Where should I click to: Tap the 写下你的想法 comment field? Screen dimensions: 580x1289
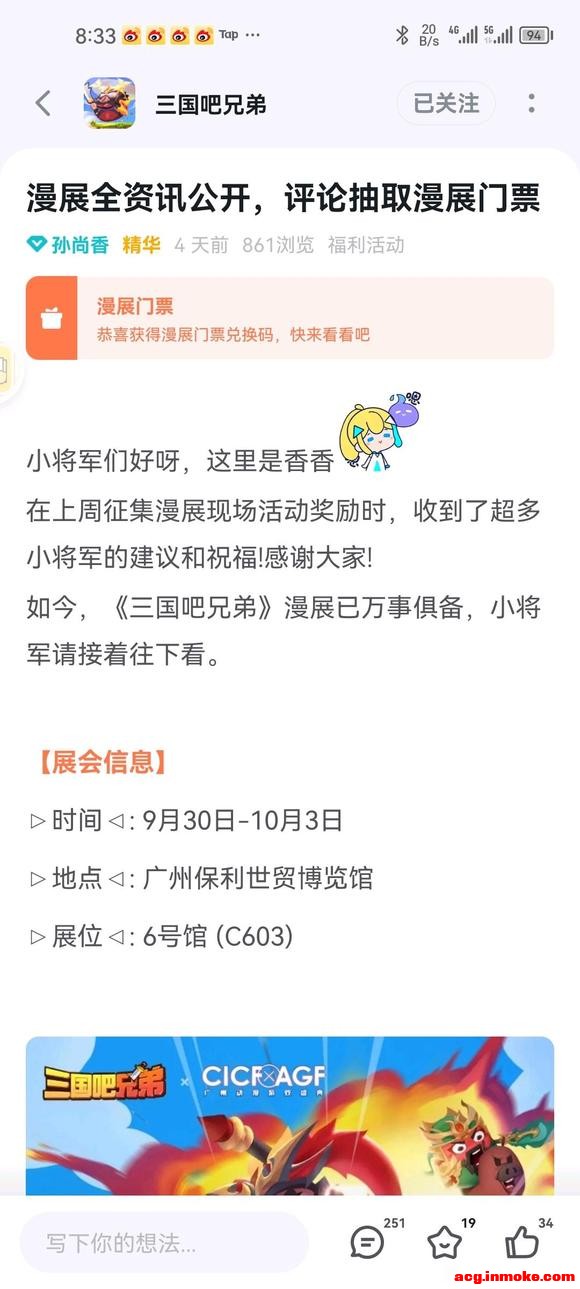[x=164, y=1243]
